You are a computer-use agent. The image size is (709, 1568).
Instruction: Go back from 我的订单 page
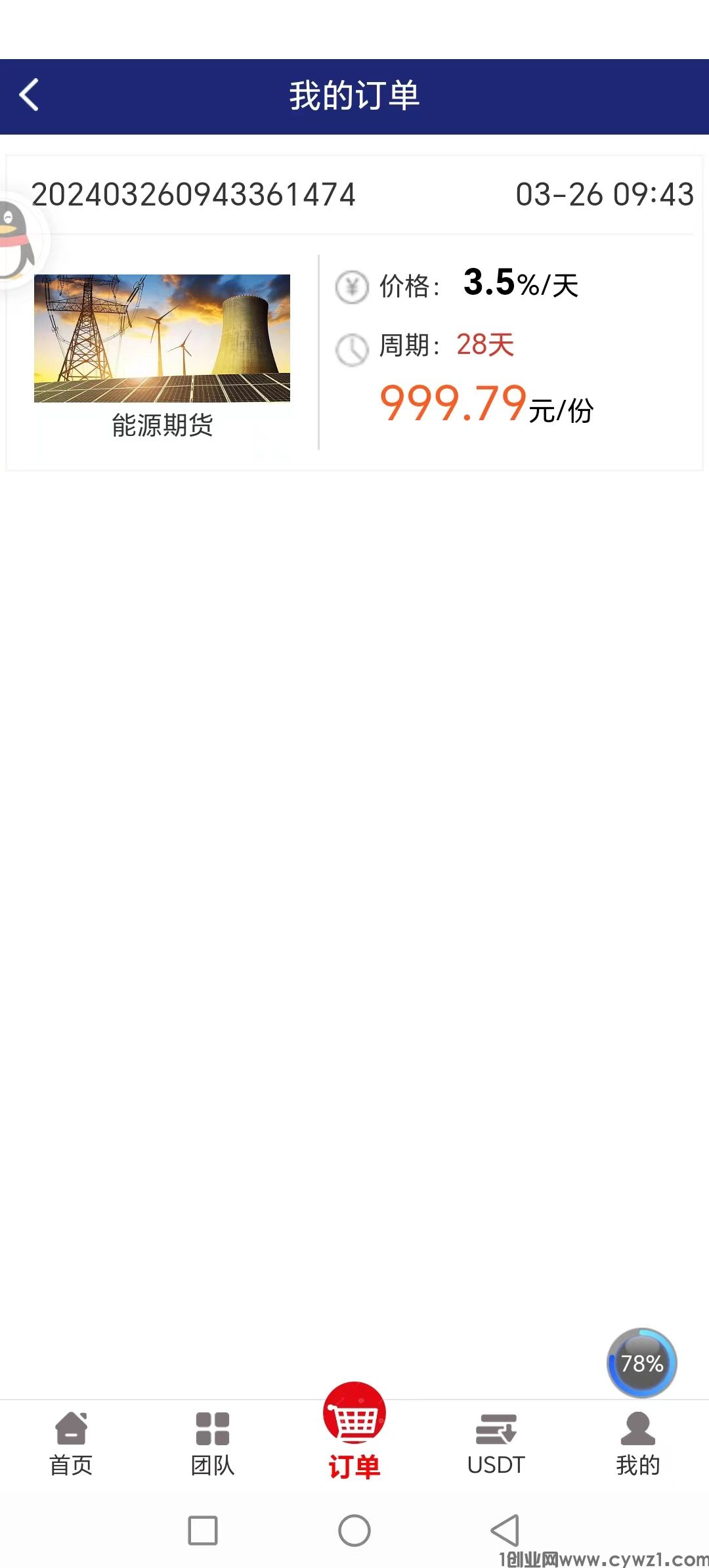point(29,96)
